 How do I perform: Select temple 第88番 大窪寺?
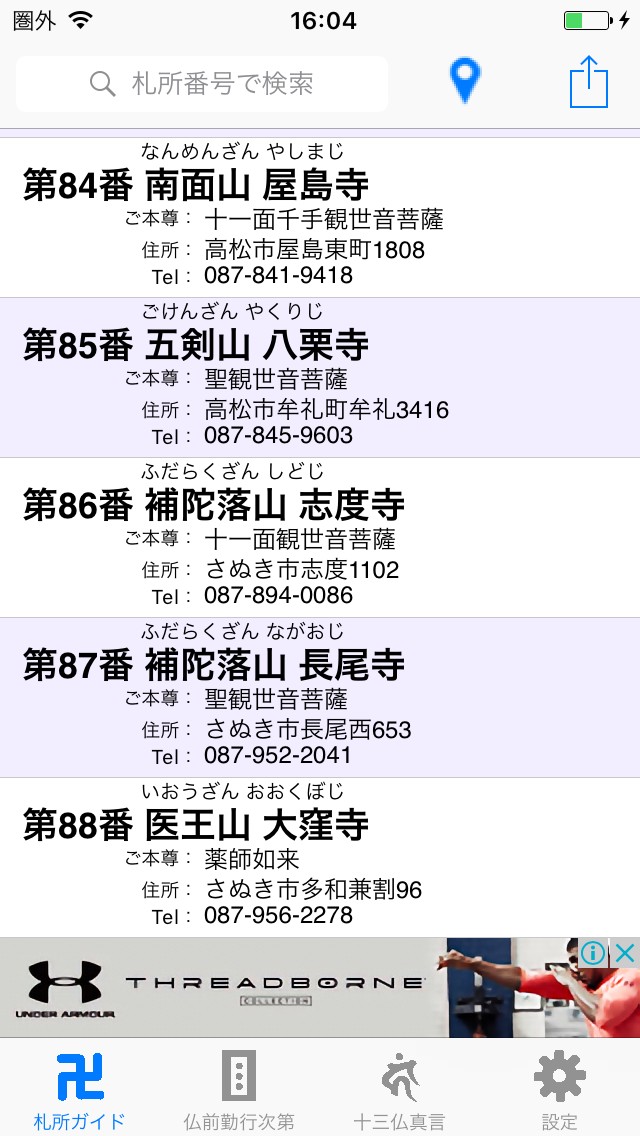[320, 857]
